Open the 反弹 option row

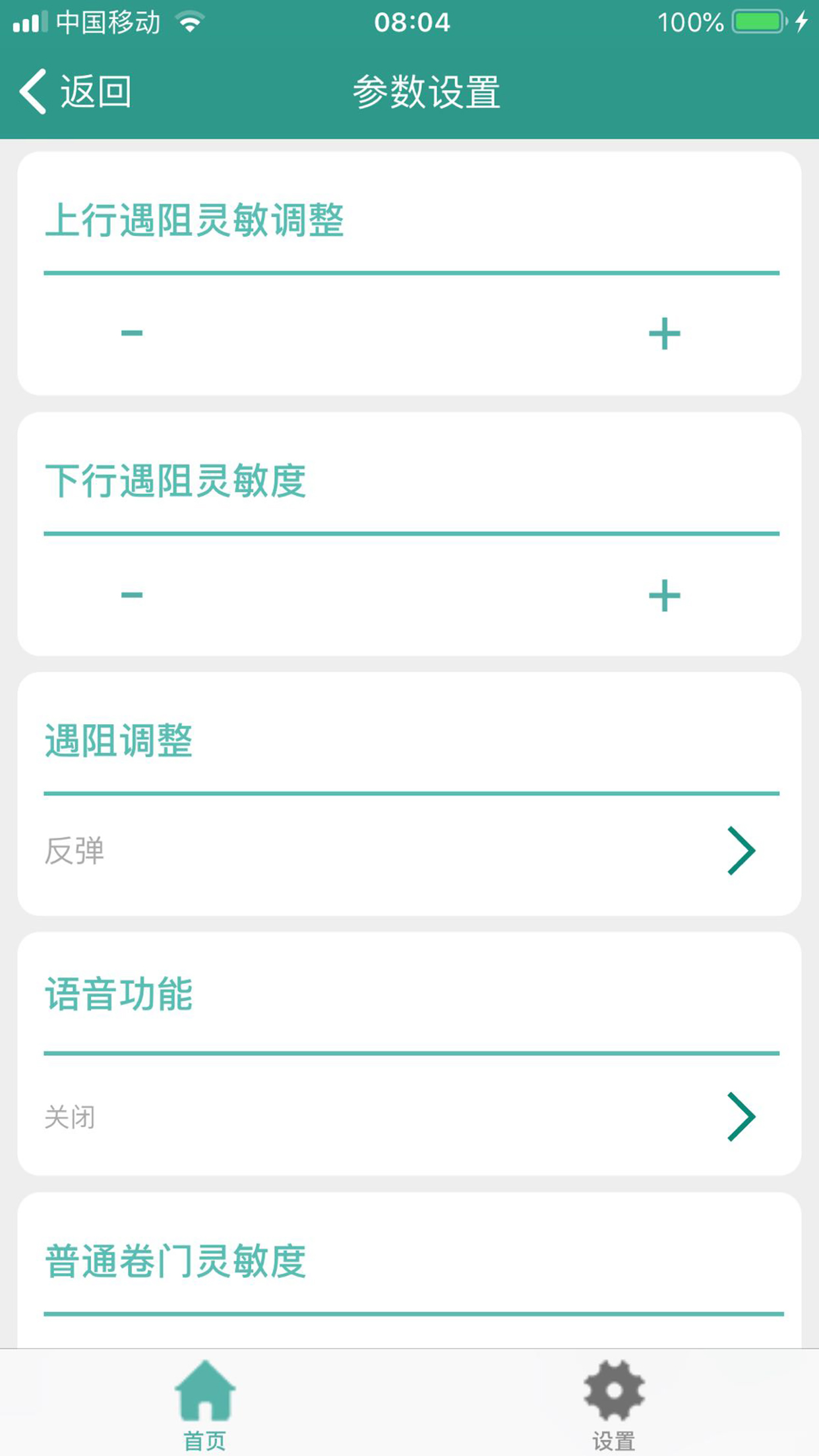click(396, 851)
